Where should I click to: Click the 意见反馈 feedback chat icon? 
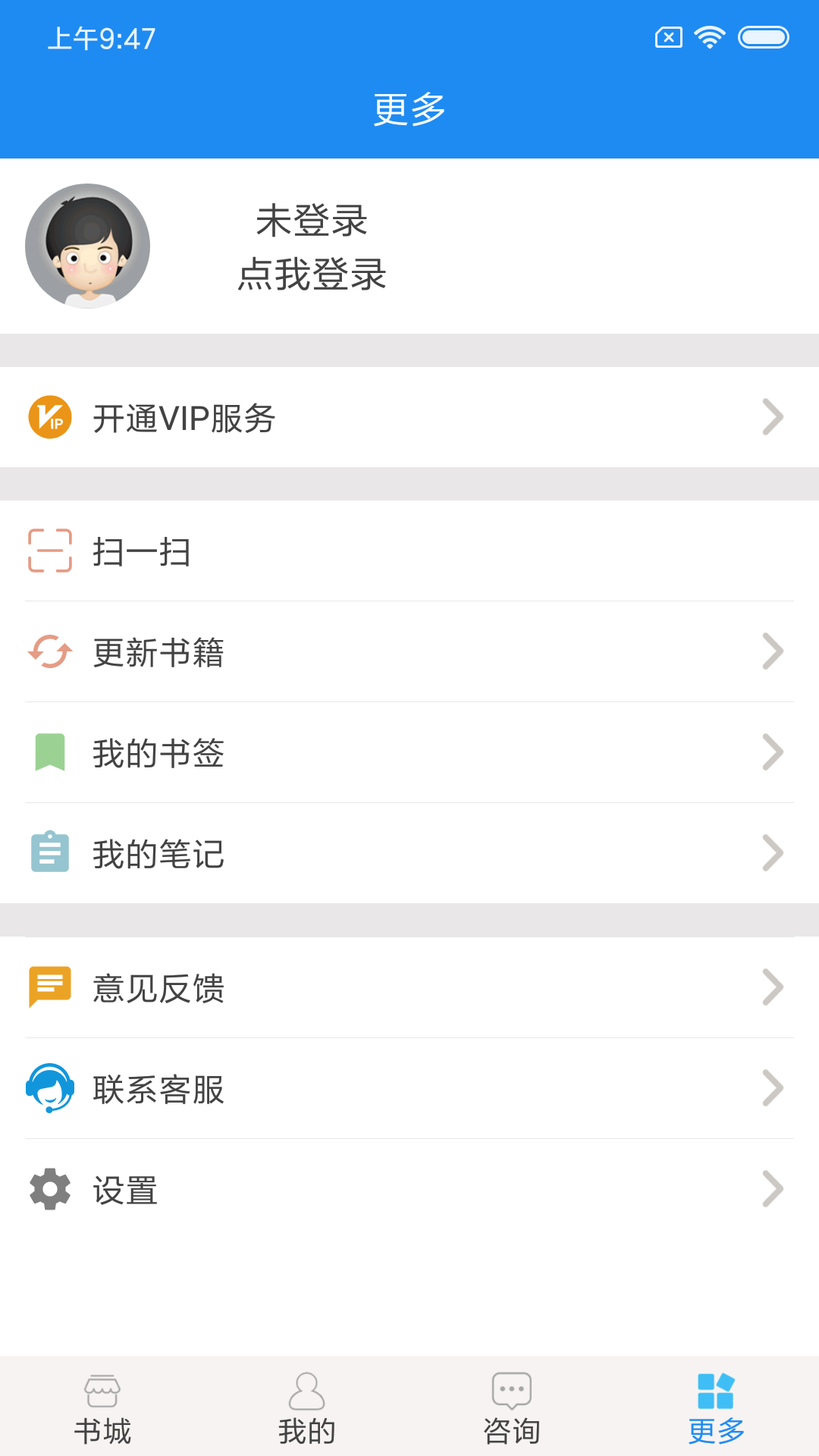49,987
